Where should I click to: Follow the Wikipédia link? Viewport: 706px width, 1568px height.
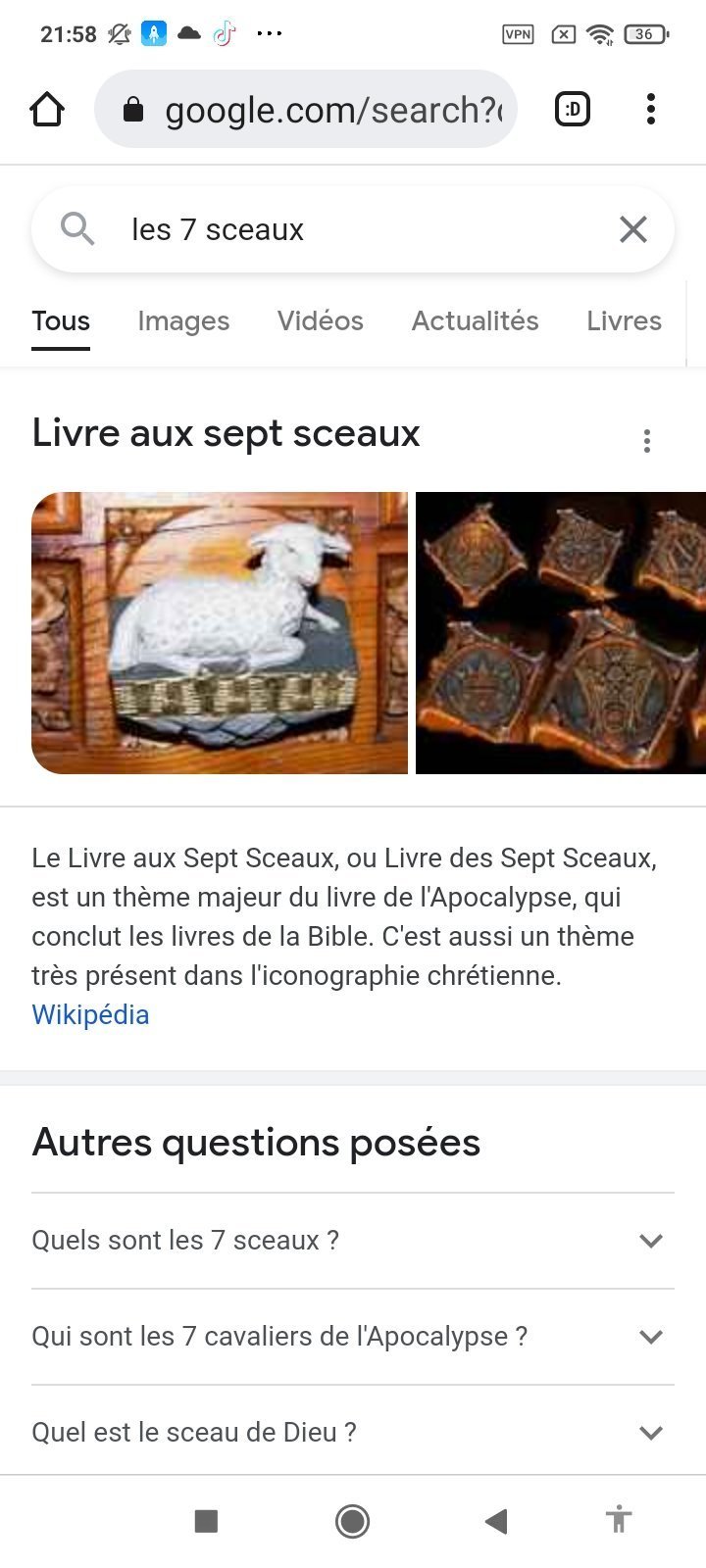(90, 1014)
